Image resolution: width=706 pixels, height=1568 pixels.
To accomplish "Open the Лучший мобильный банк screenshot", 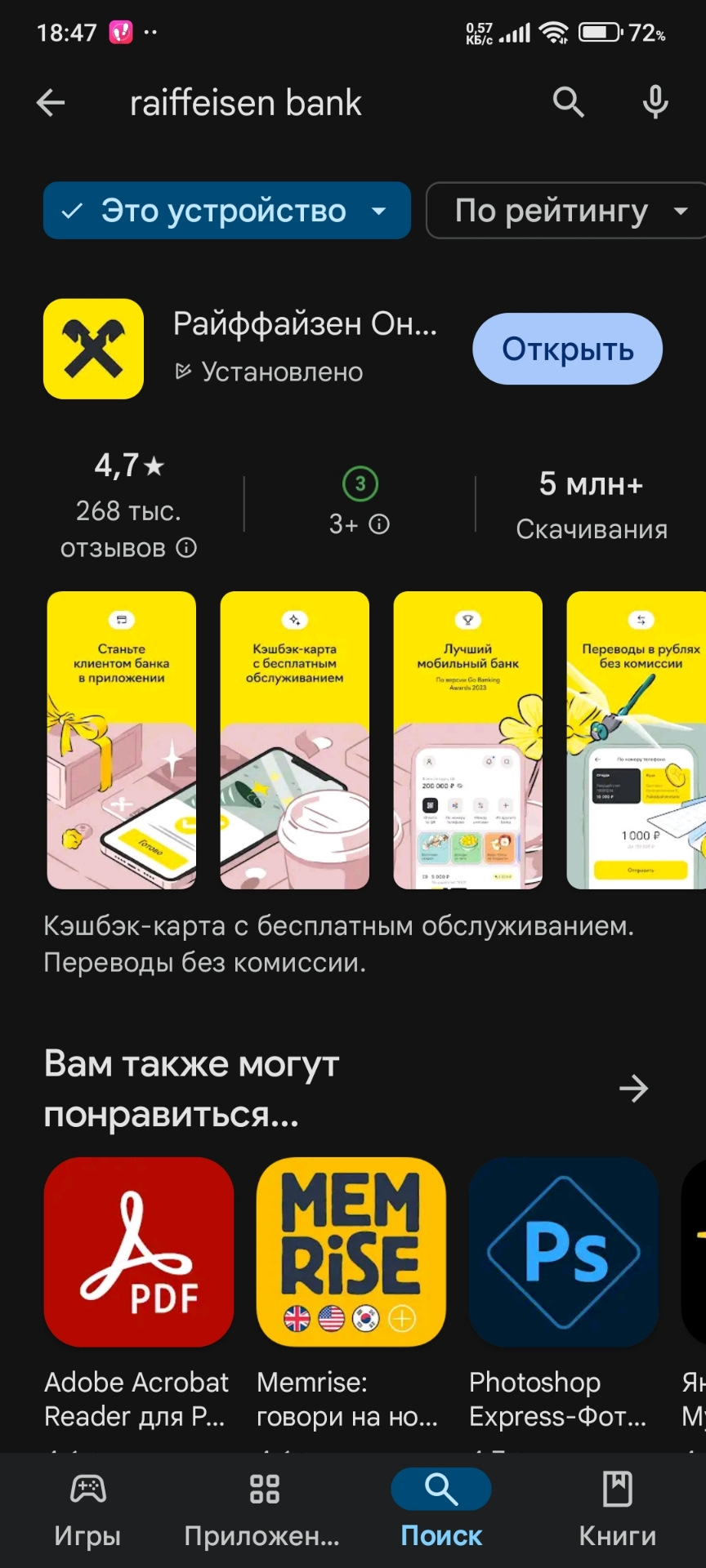I will (467, 740).
